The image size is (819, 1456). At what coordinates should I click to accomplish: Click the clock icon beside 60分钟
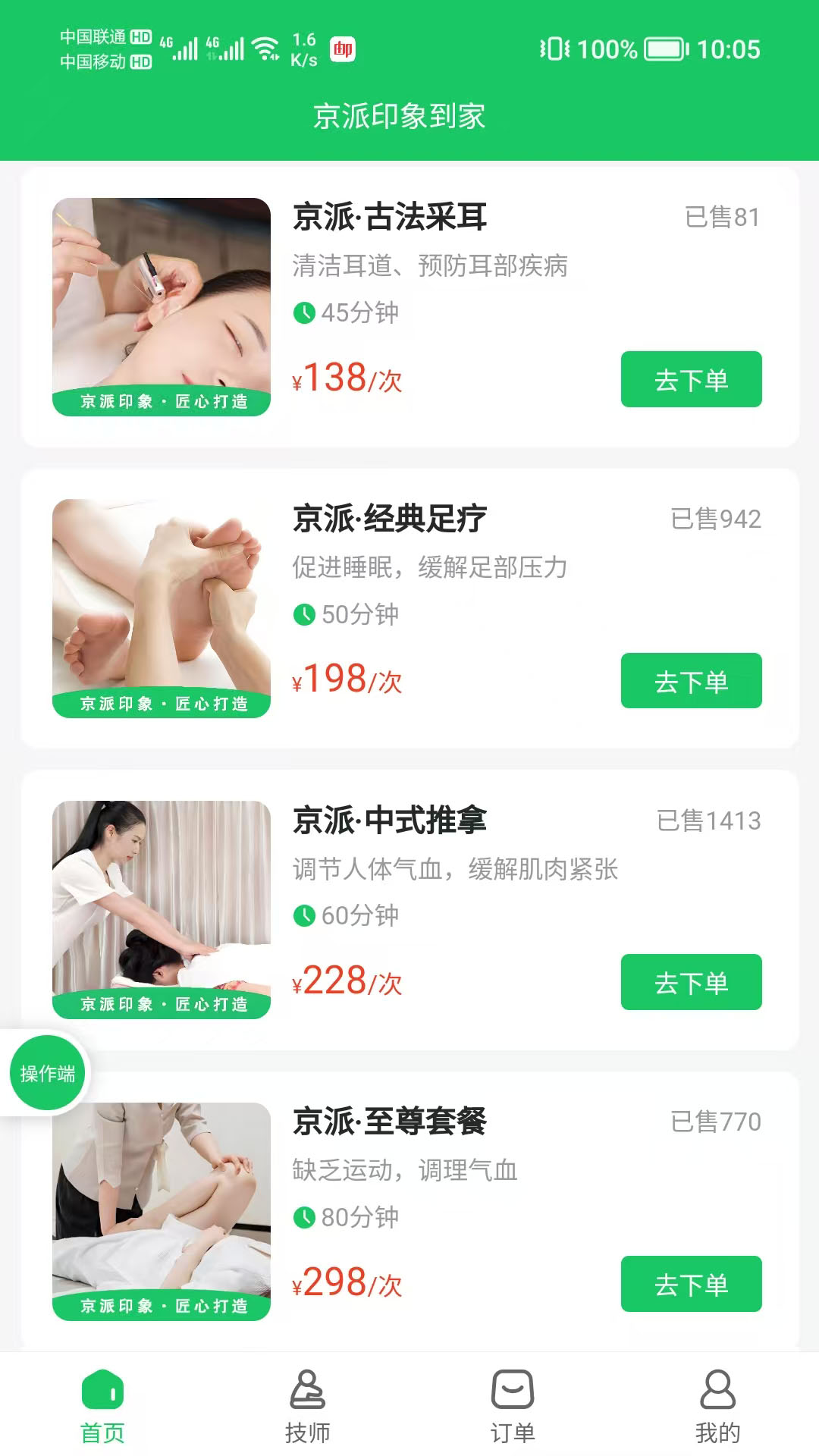[306, 915]
